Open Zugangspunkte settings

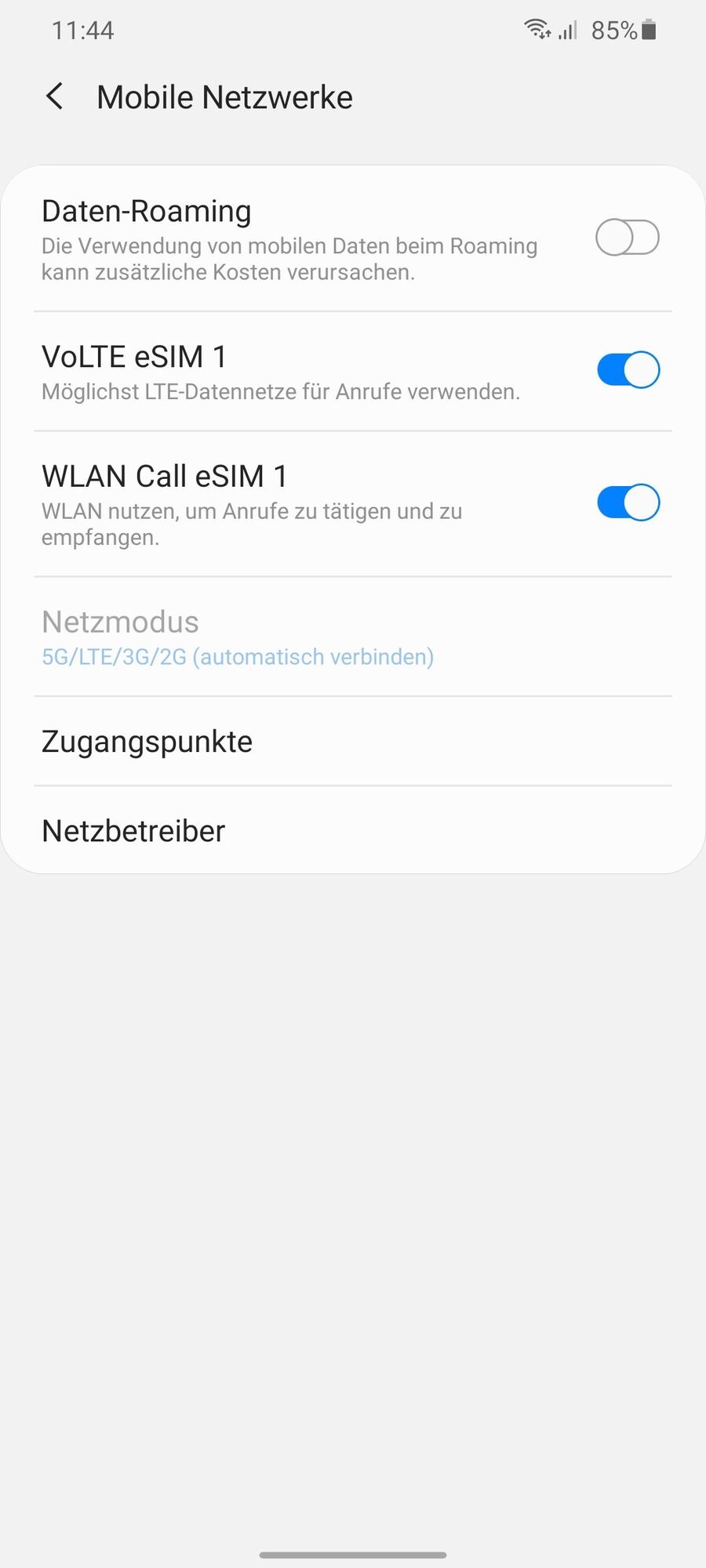pyautogui.click(x=353, y=742)
